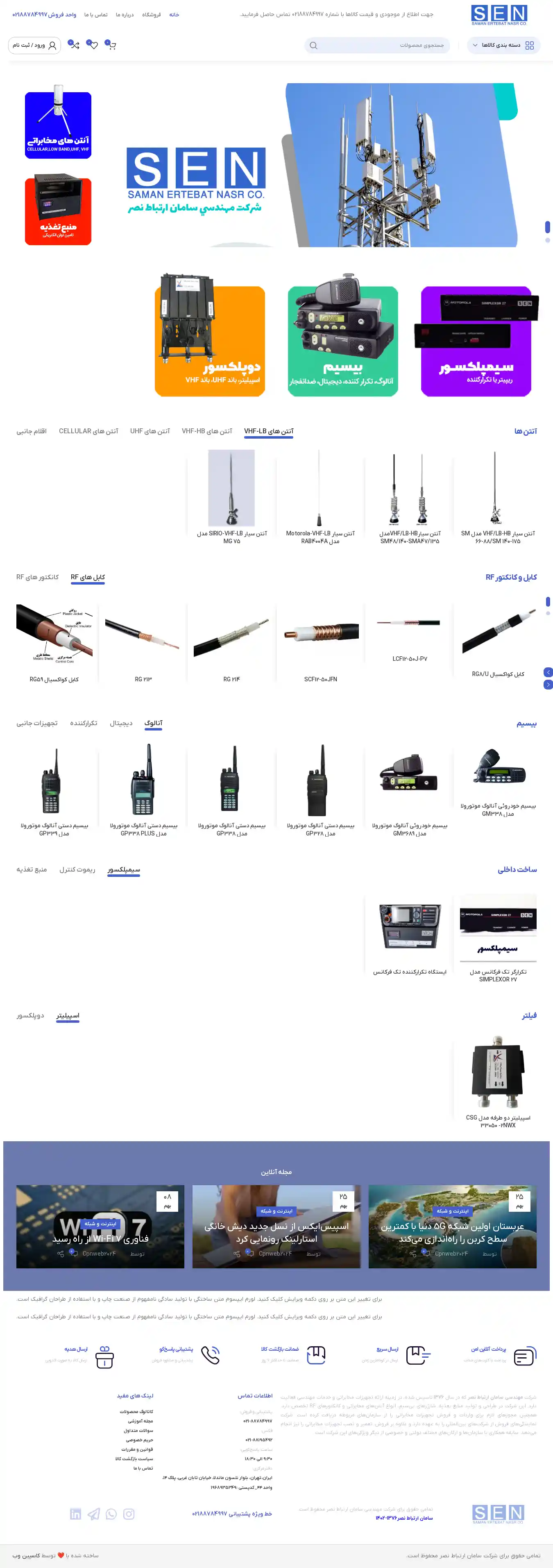
Task: Open the تماس با ما header link
Action: (x=95, y=15)
